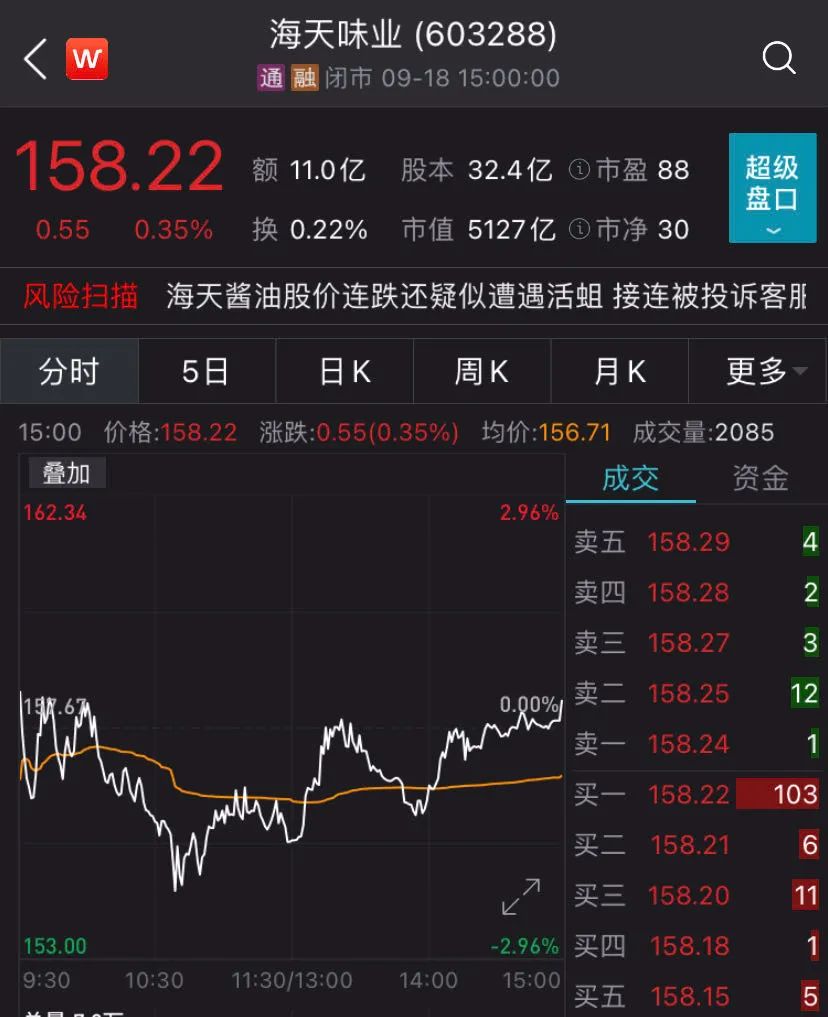Image resolution: width=828 pixels, height=1017 pixels.
Task: Select the 周K chart tab
Action: coord(481,372)
